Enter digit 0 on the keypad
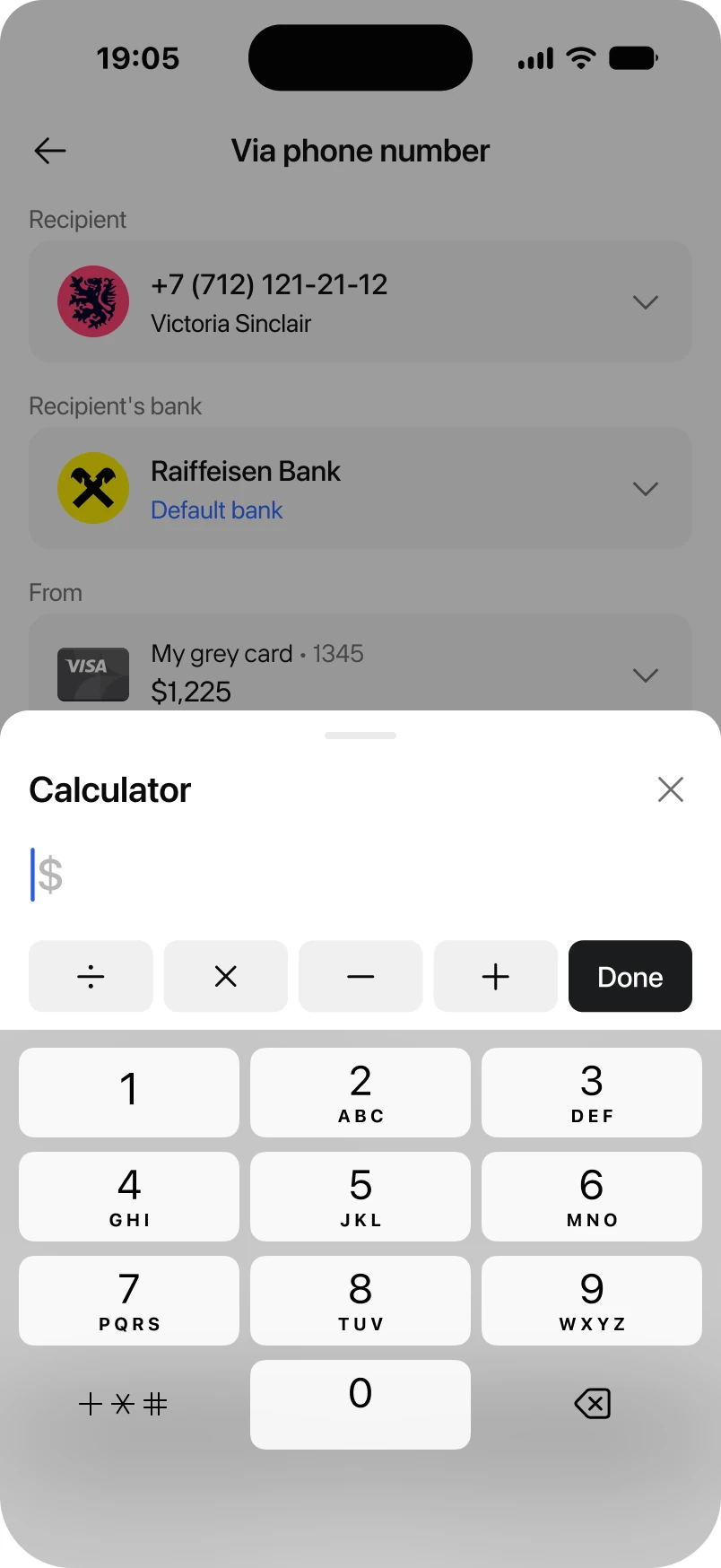This screenshot has width=721, height=1568. [360, 1405]
